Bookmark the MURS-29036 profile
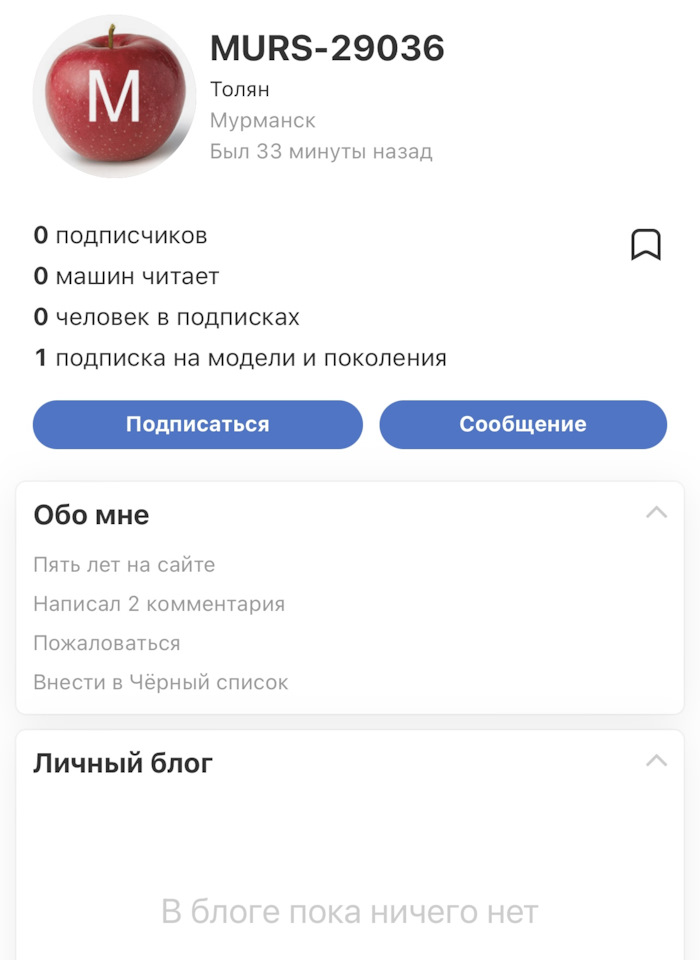This screenshot has height=960, width=700. click(x=646, y=244)
